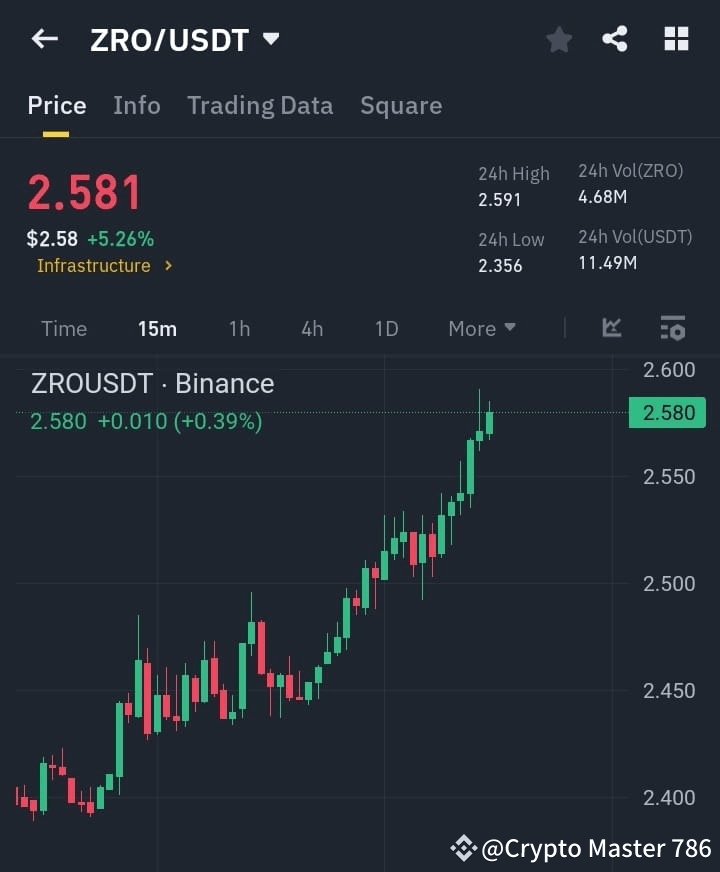Share the ZRO/USDT chart
This screenshot has height=872, width=720.
(615, 39)
